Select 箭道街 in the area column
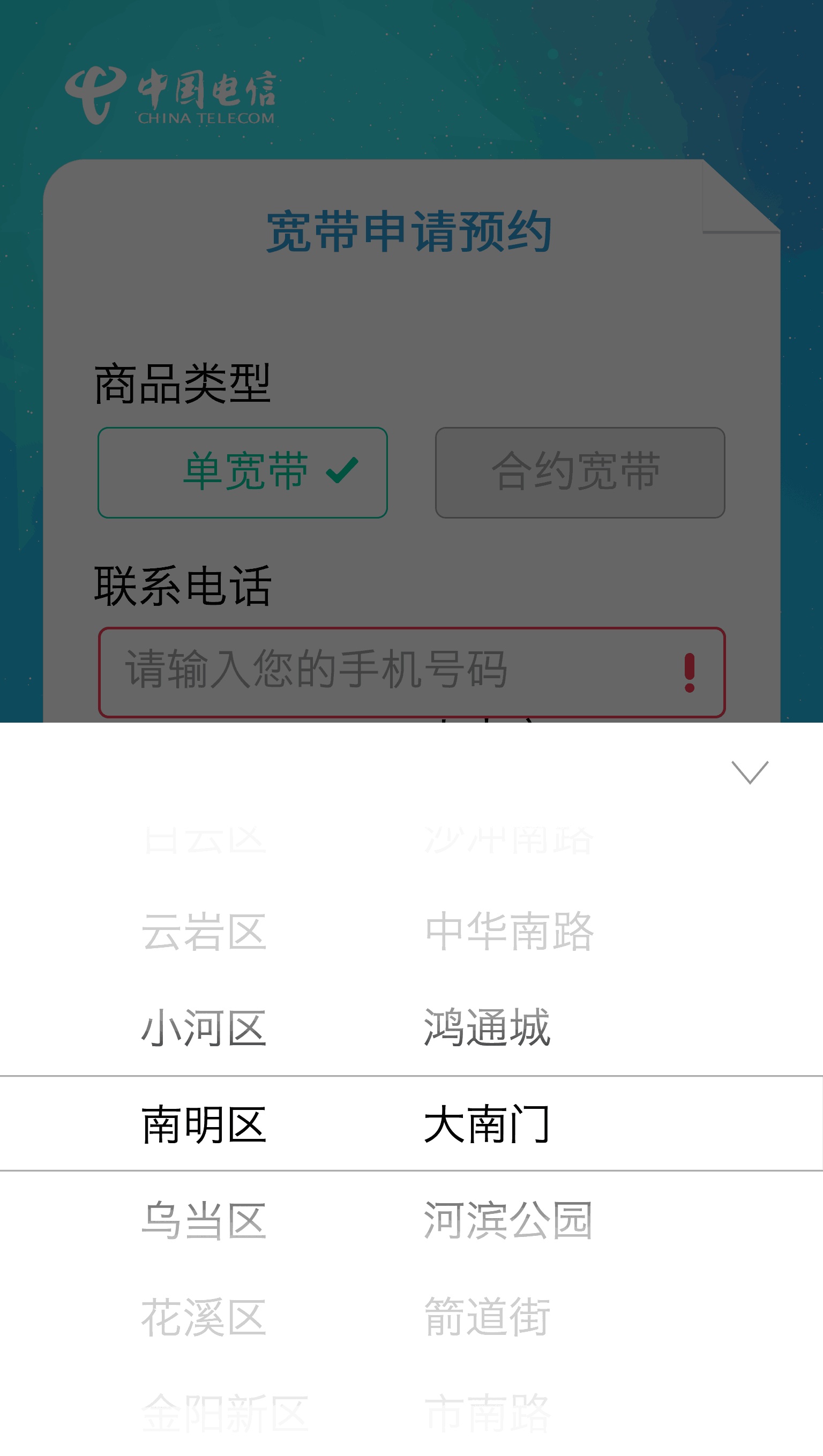This screenshot has width=823, height=1456. click(x=487, y=1317)
